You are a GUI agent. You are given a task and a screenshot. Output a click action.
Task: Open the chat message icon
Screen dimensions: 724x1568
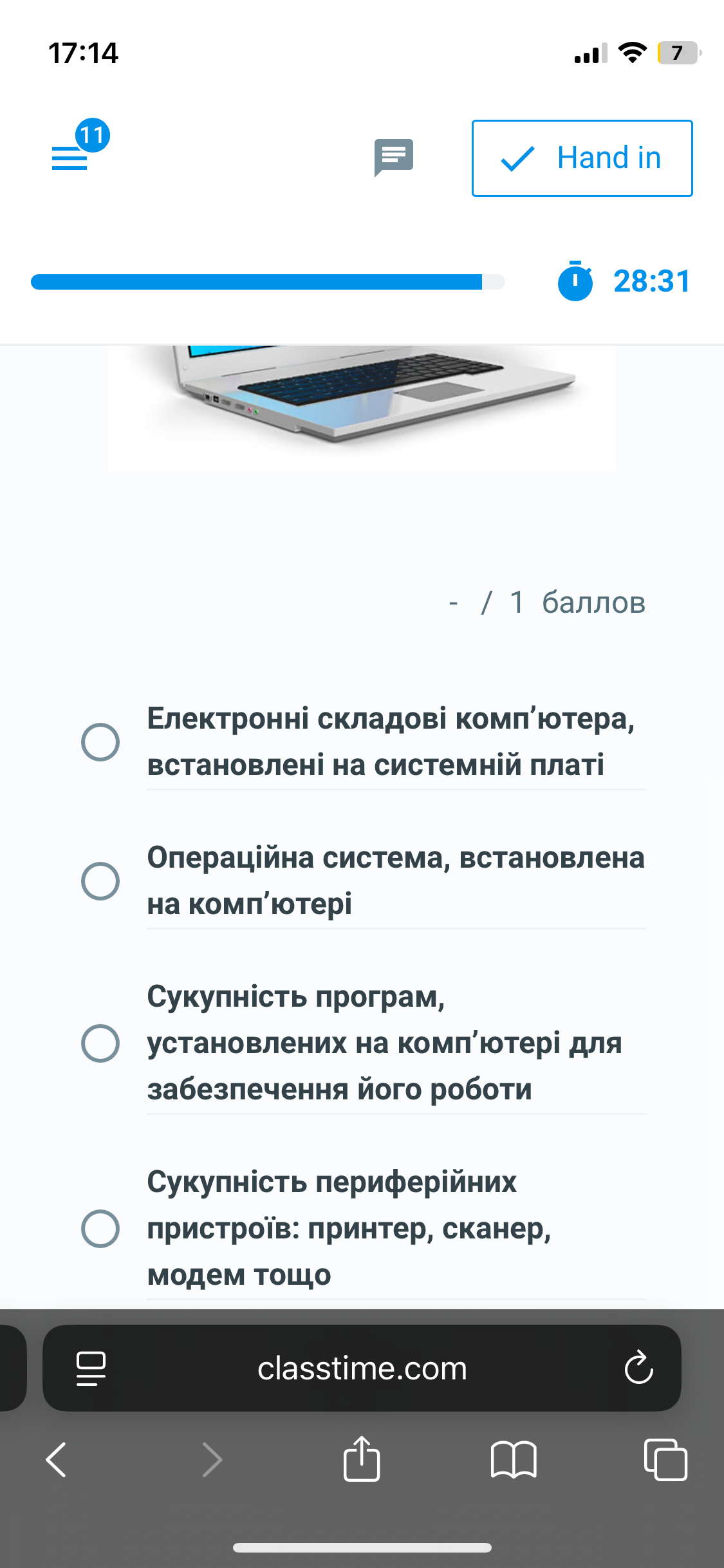click(x=393, y=157)
